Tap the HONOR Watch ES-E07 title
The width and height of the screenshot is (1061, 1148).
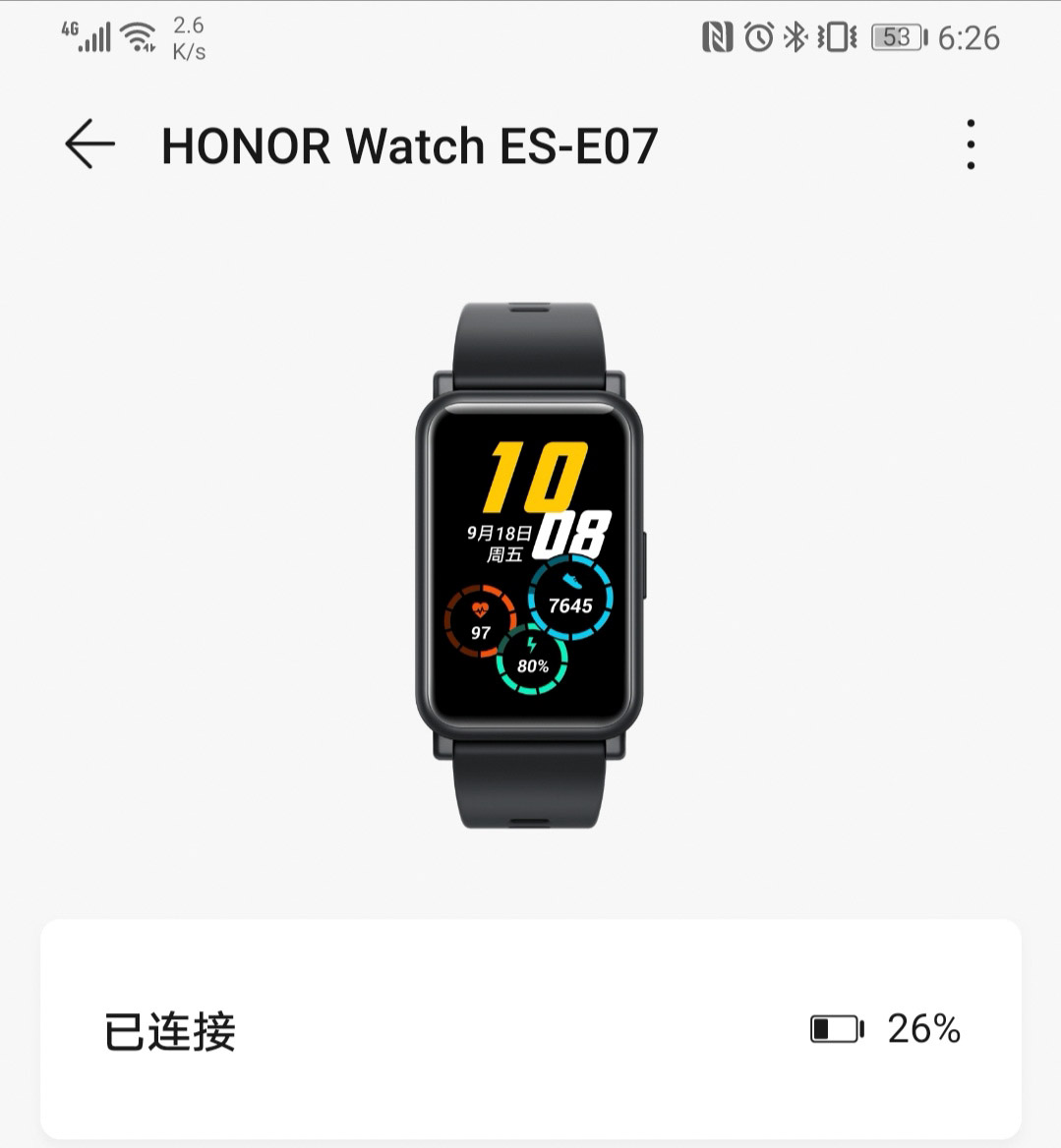point(408,145)
